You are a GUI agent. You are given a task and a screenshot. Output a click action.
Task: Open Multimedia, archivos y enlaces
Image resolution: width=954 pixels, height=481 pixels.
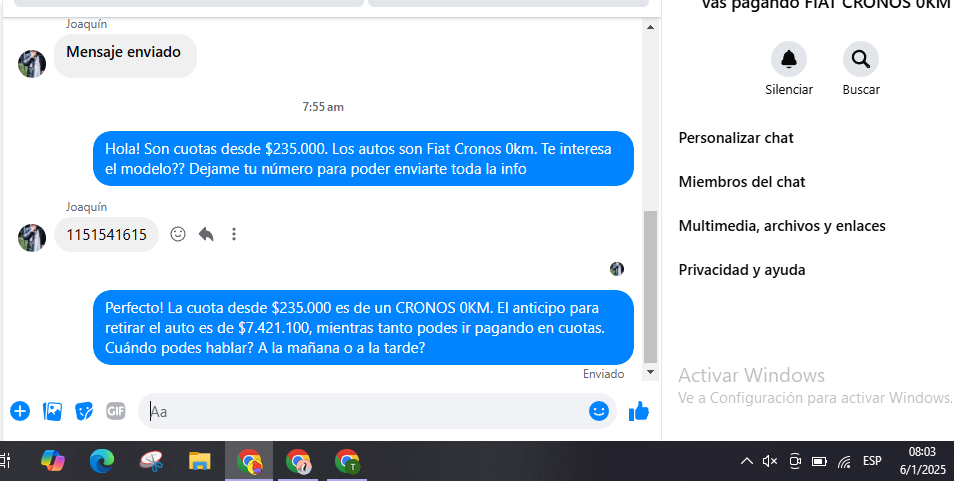click(x=781, y=226)
